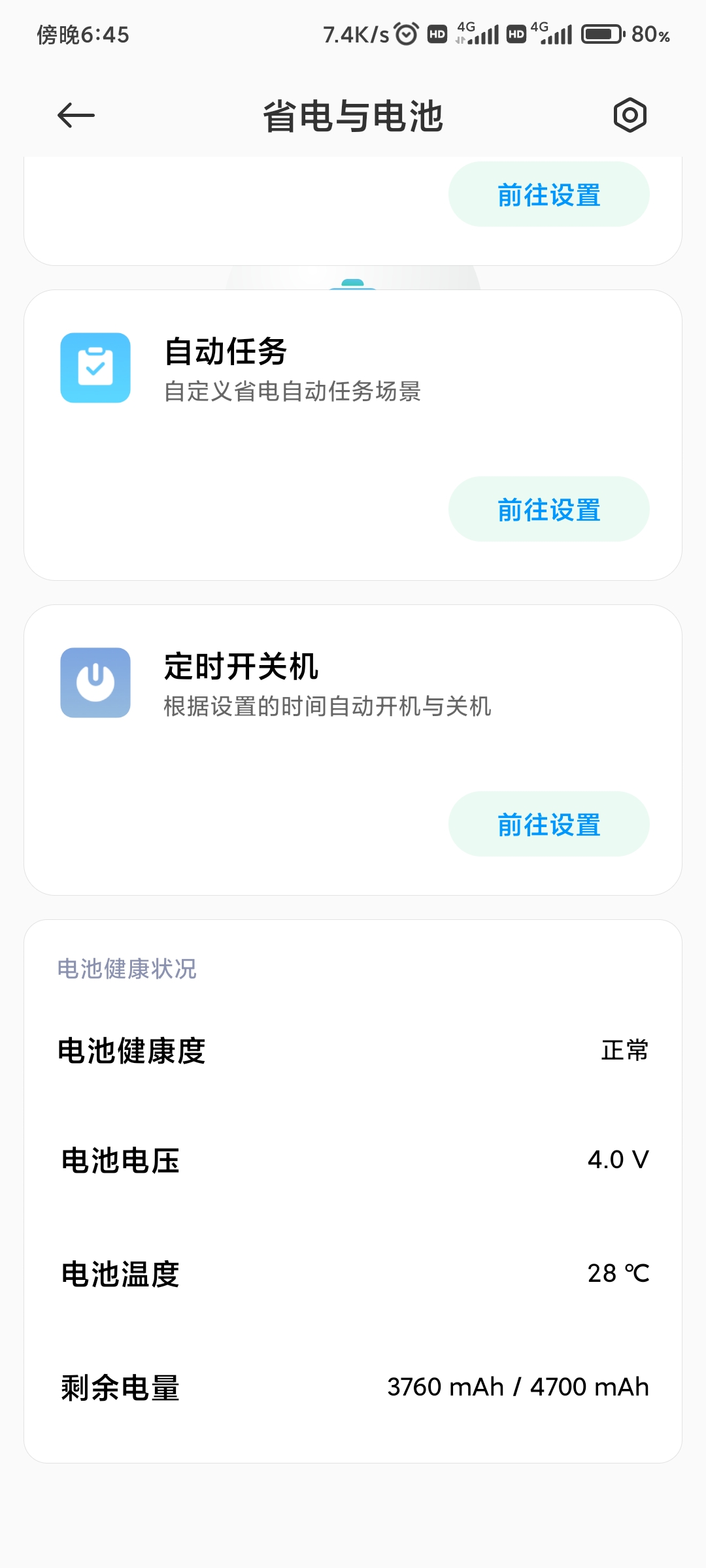This screenshot has height=1568, width=706.
Task: Tap 前往设置 in the 自动任务 card
Action: [548, 510]
